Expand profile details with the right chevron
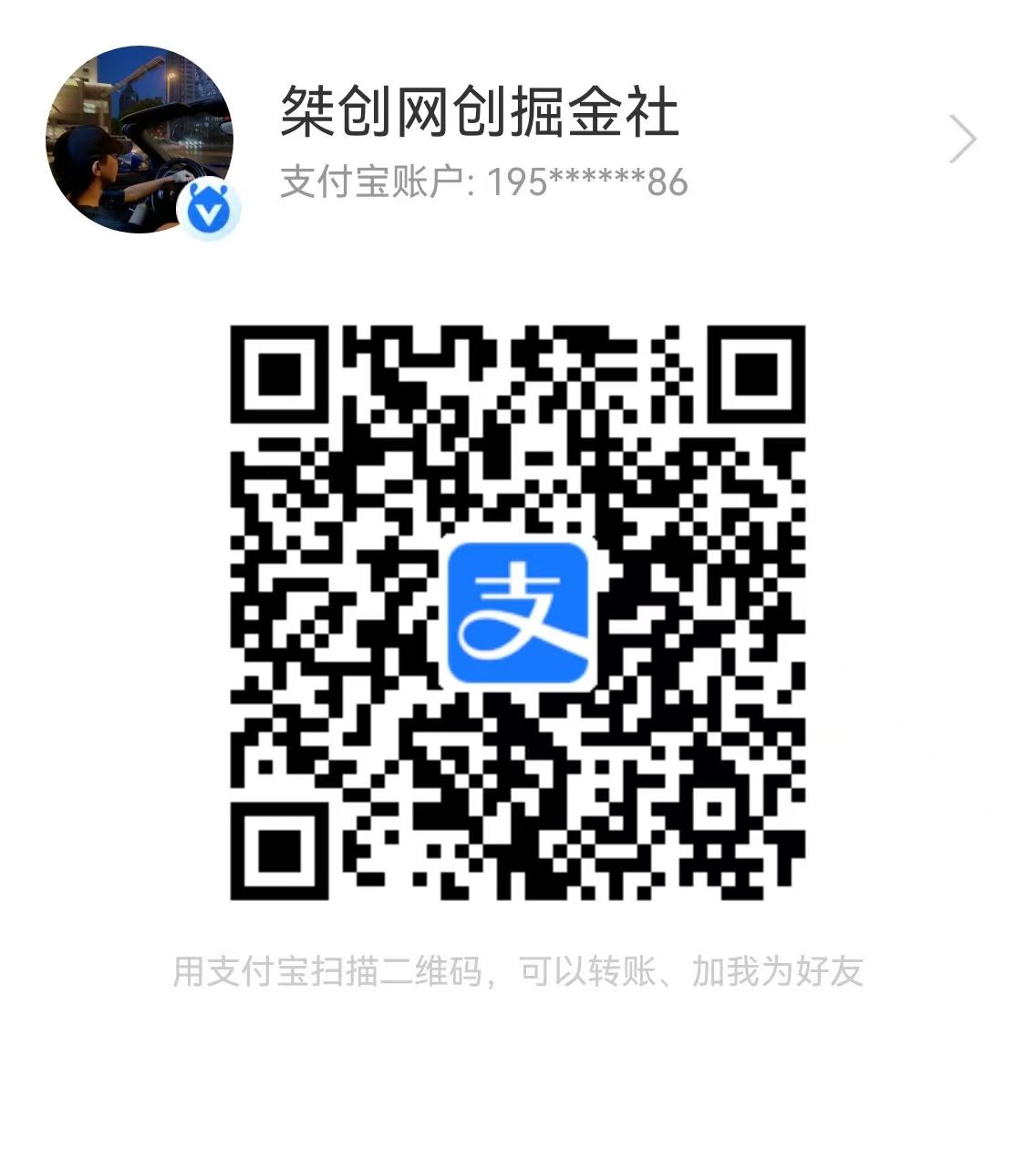1036x1171 pixels. (962, 139)
